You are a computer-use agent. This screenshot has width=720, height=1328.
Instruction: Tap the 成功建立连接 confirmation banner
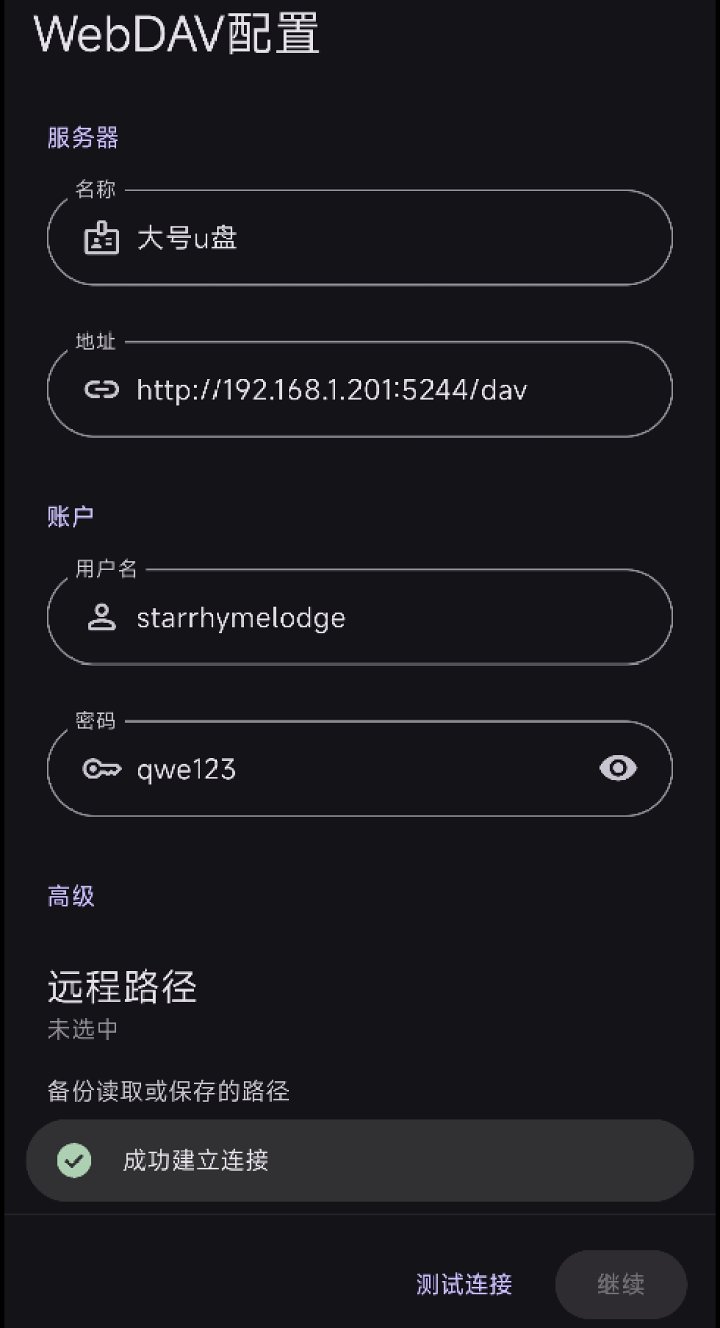(360, 1159)
